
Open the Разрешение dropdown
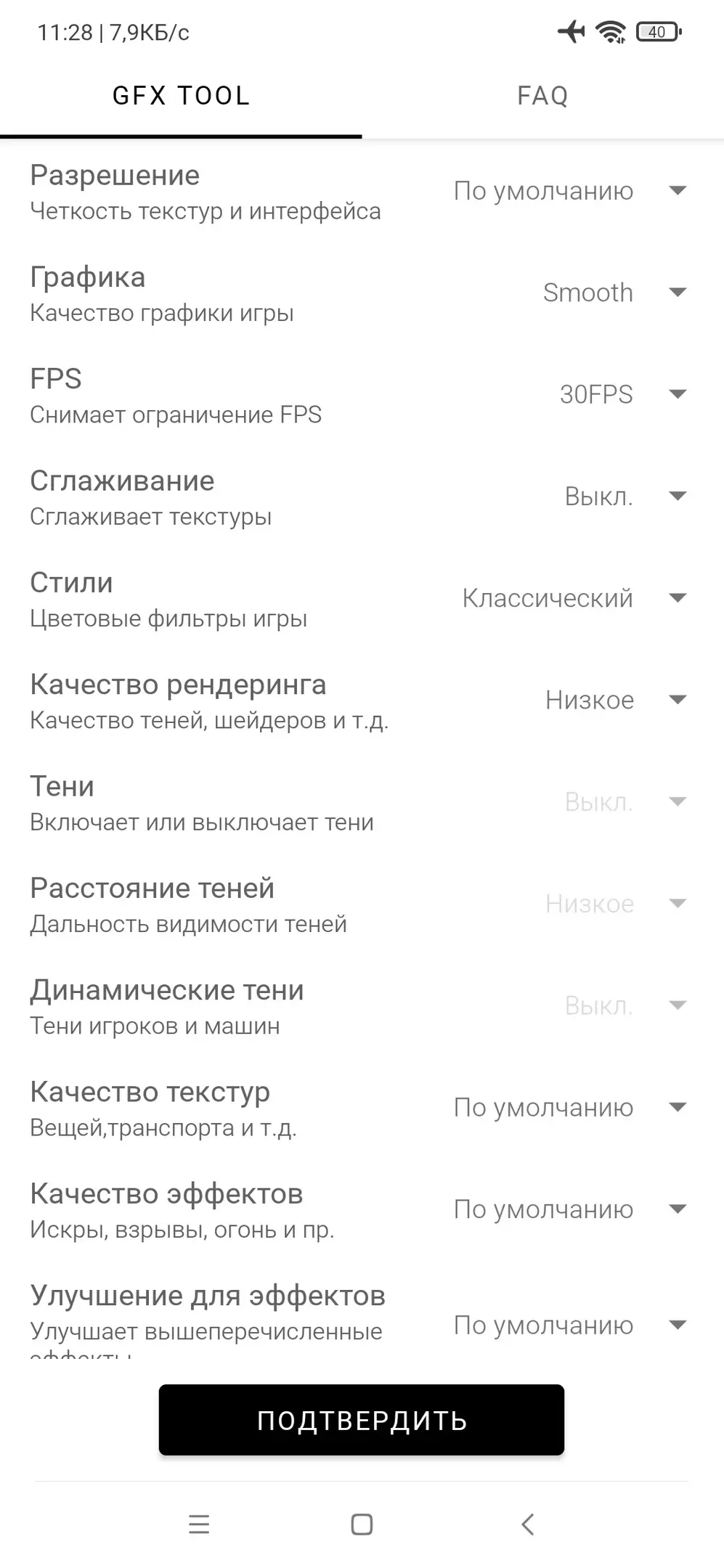tap(570, 192)
